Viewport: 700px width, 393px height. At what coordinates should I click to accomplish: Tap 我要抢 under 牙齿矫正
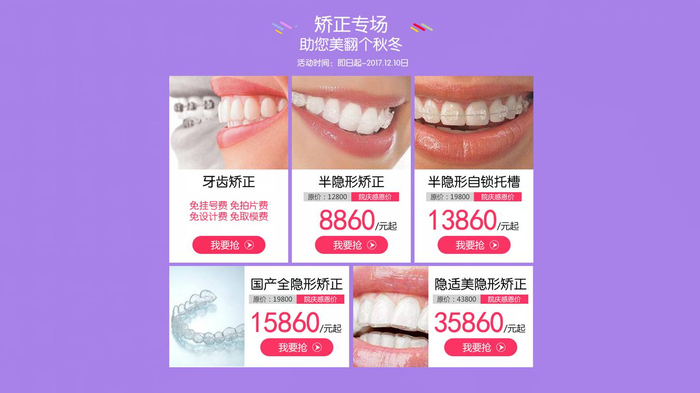tap(229, 245)
